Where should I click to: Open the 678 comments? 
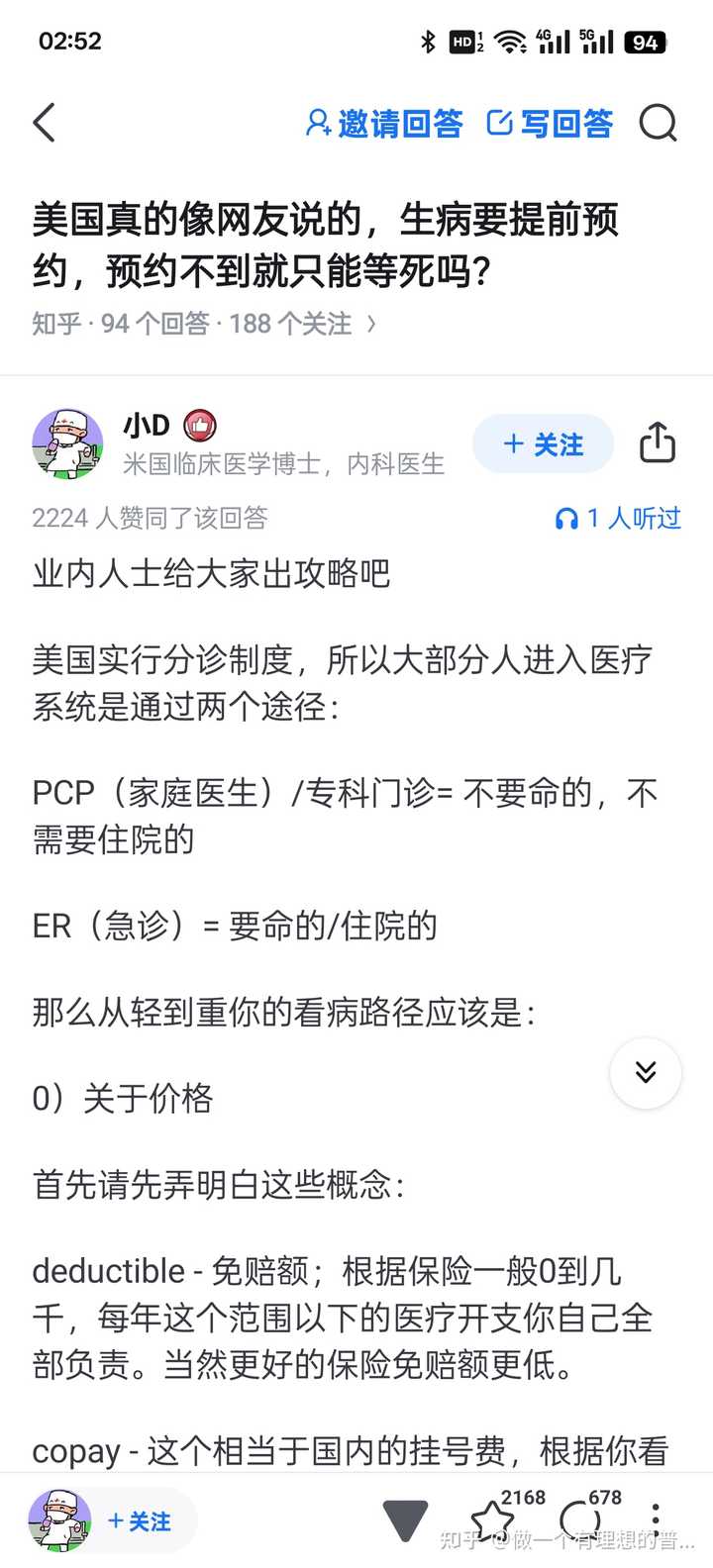point(581,1519)
